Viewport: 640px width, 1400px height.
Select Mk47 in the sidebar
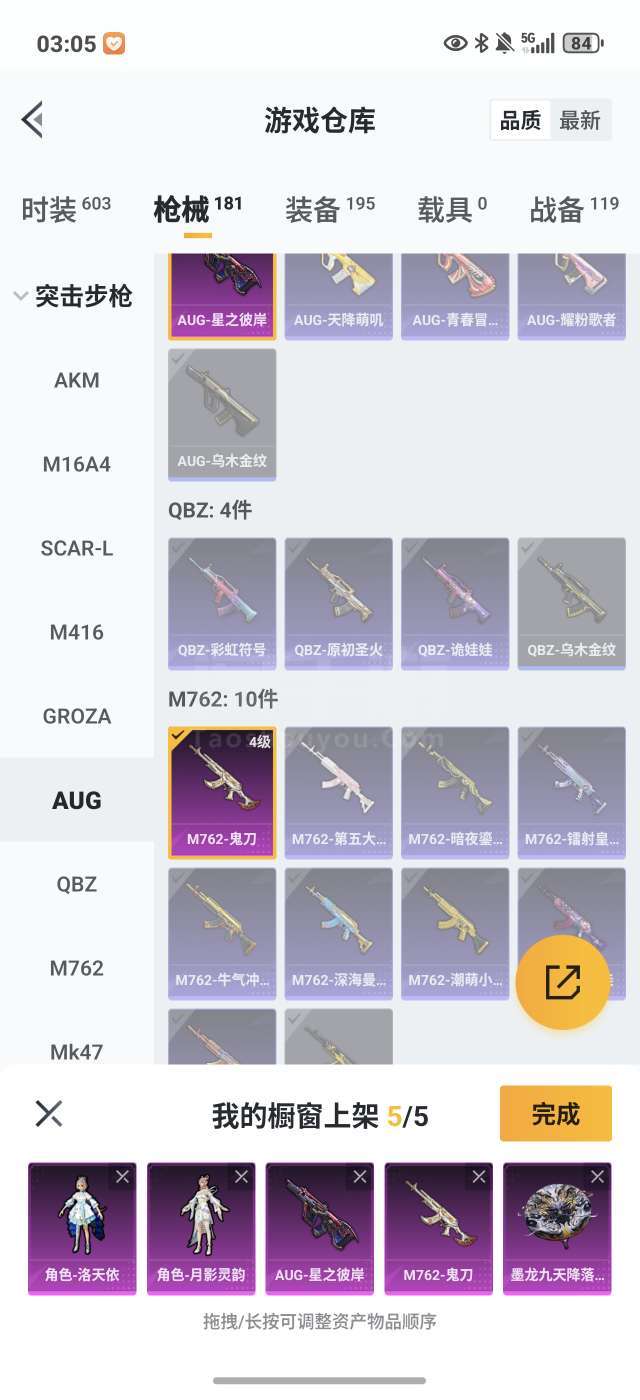tap(77, 1051)
